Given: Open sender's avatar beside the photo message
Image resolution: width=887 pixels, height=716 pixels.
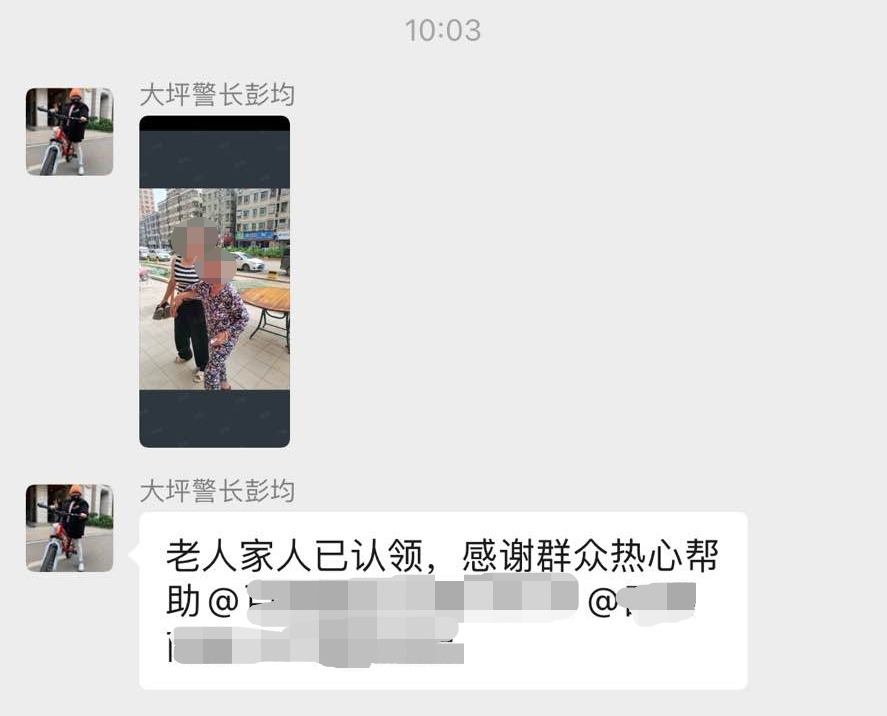Looking at the screenshot, I should click(x=69, y=132).
